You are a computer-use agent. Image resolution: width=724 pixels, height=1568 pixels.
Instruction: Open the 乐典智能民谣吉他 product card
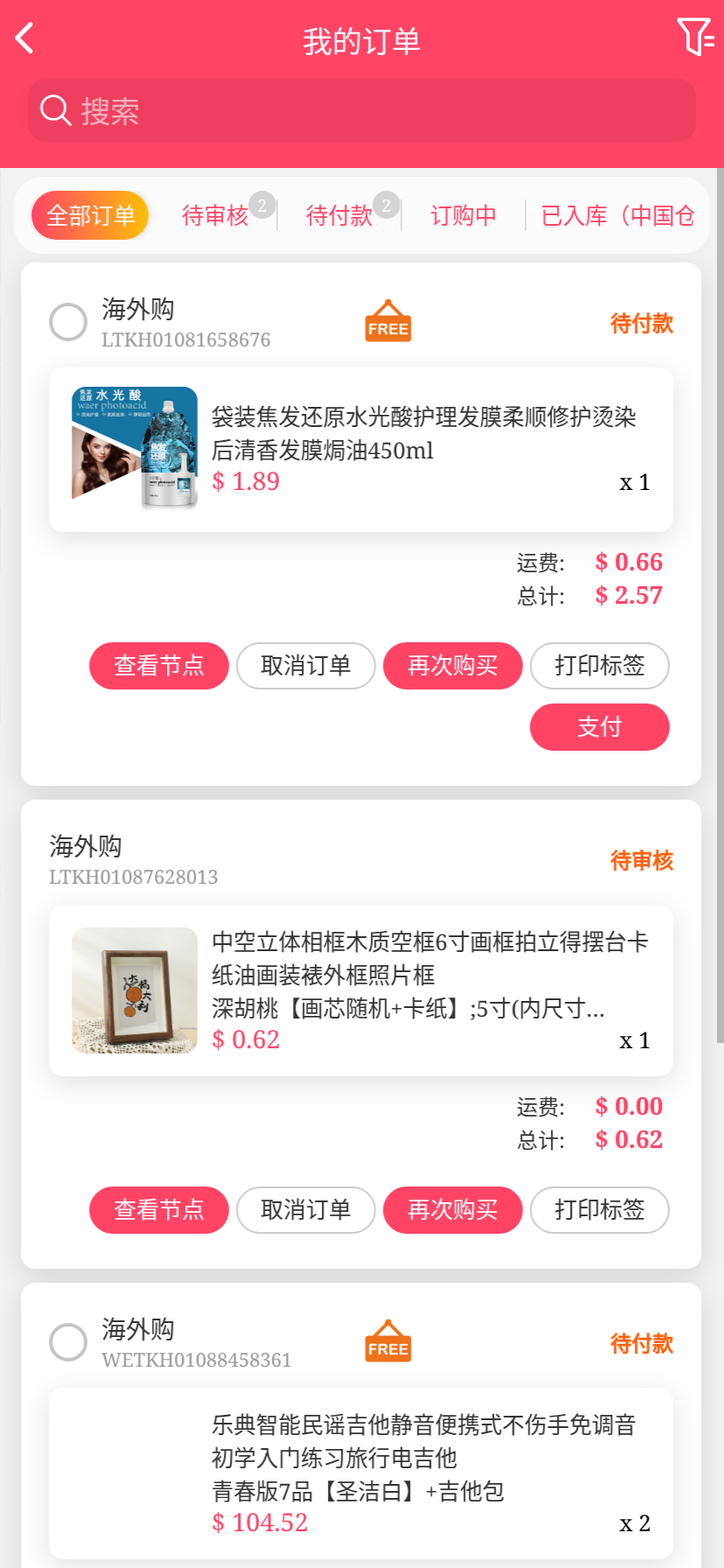360,1473
